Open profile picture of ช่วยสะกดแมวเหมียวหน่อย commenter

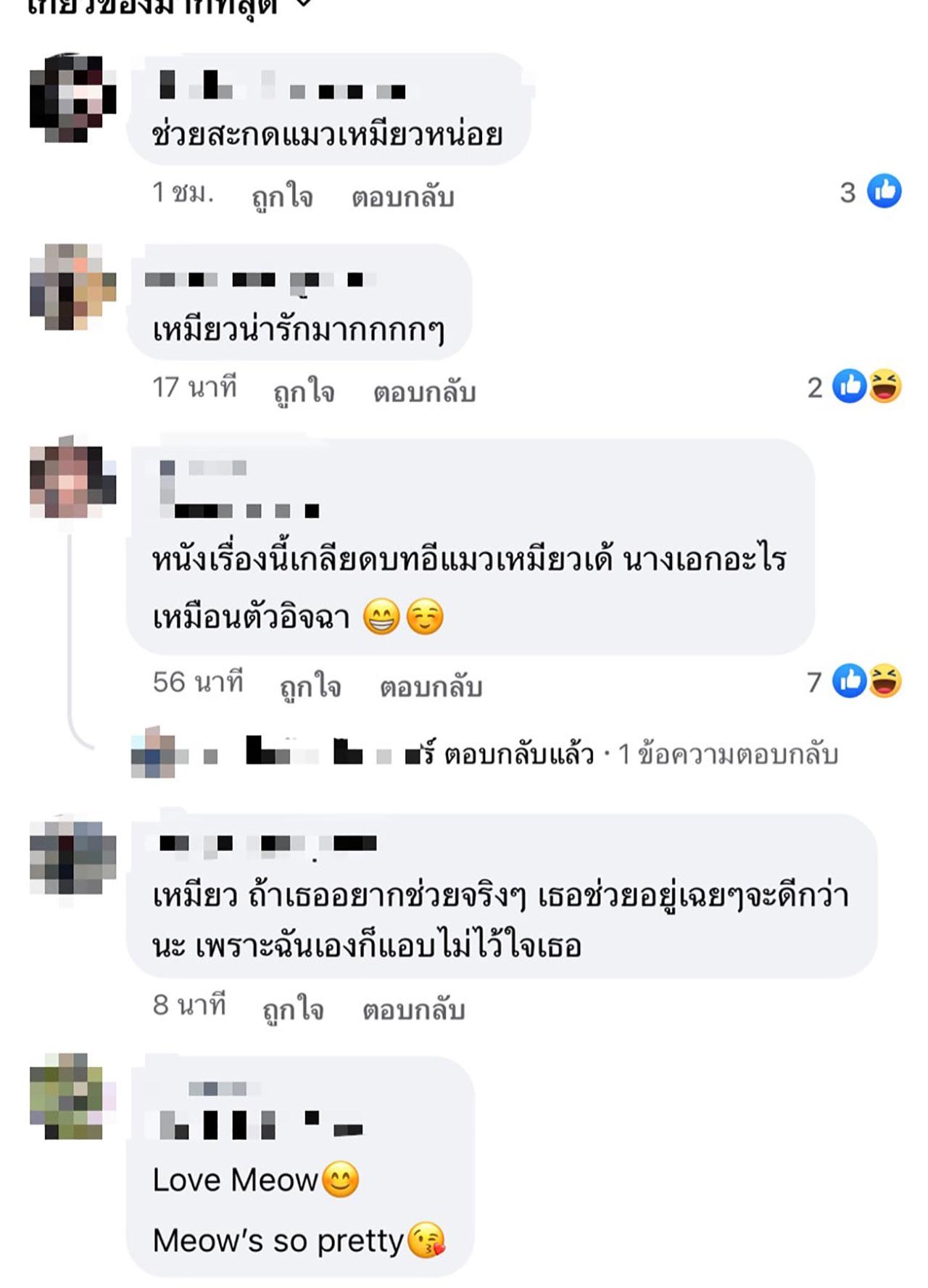[72, 98]
